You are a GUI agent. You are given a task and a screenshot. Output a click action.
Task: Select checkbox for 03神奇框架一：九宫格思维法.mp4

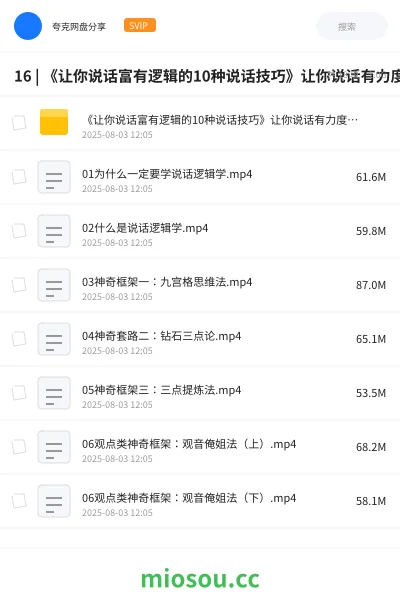point(19,285)
